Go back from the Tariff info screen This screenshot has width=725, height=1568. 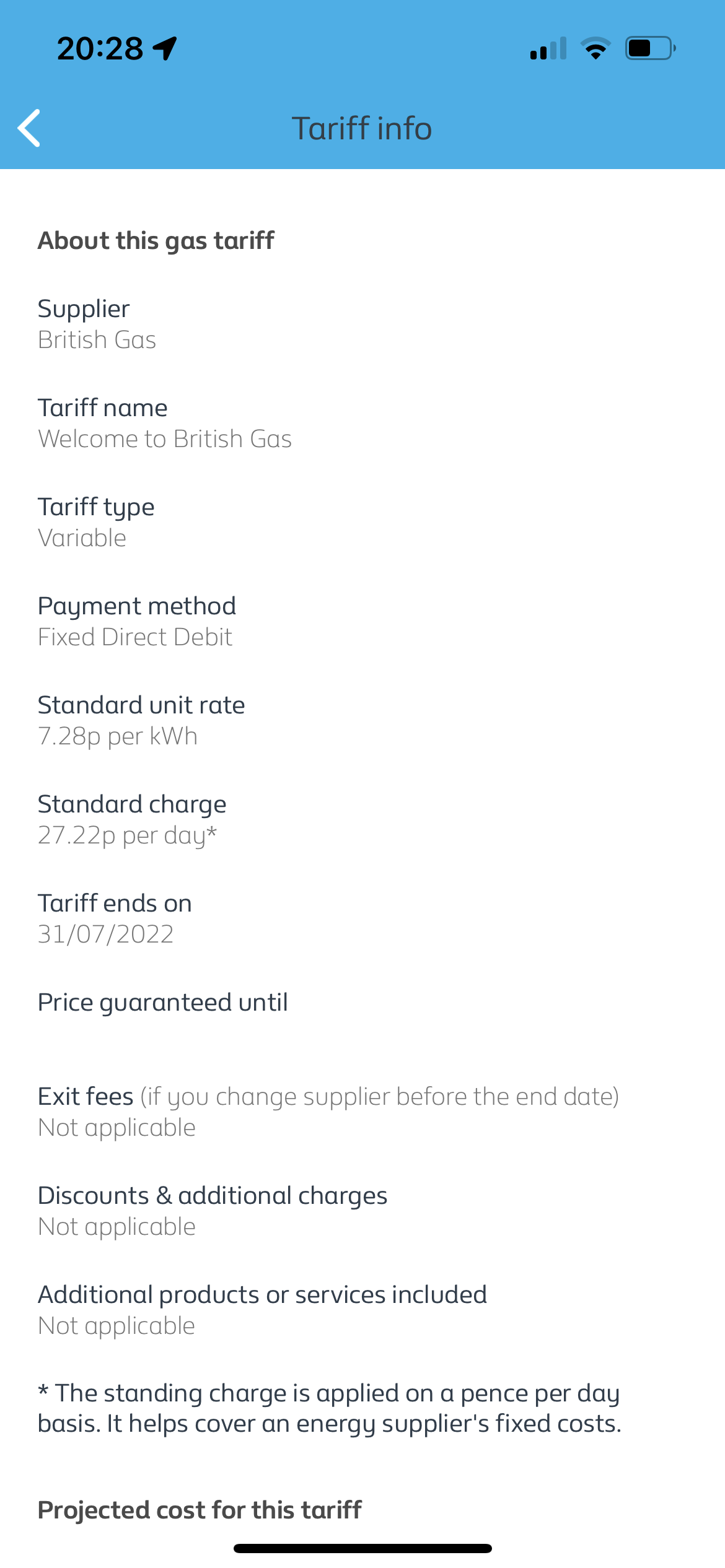click(x=29, y=128)
